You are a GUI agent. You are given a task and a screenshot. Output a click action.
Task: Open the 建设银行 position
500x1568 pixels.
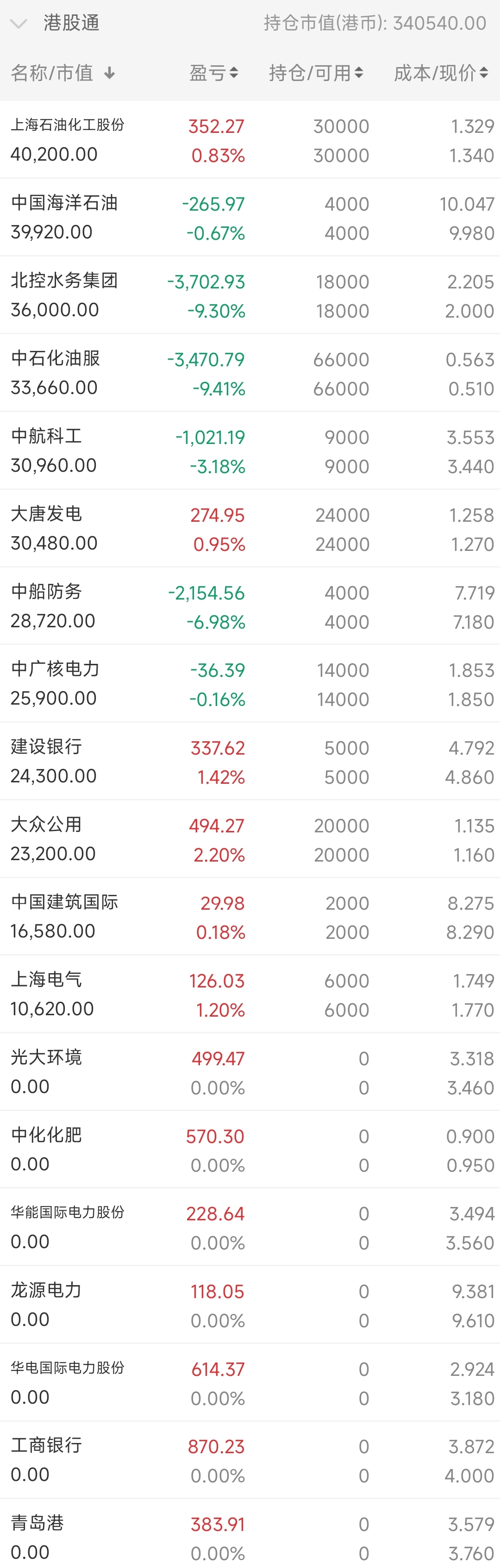(x=250, y=762)
